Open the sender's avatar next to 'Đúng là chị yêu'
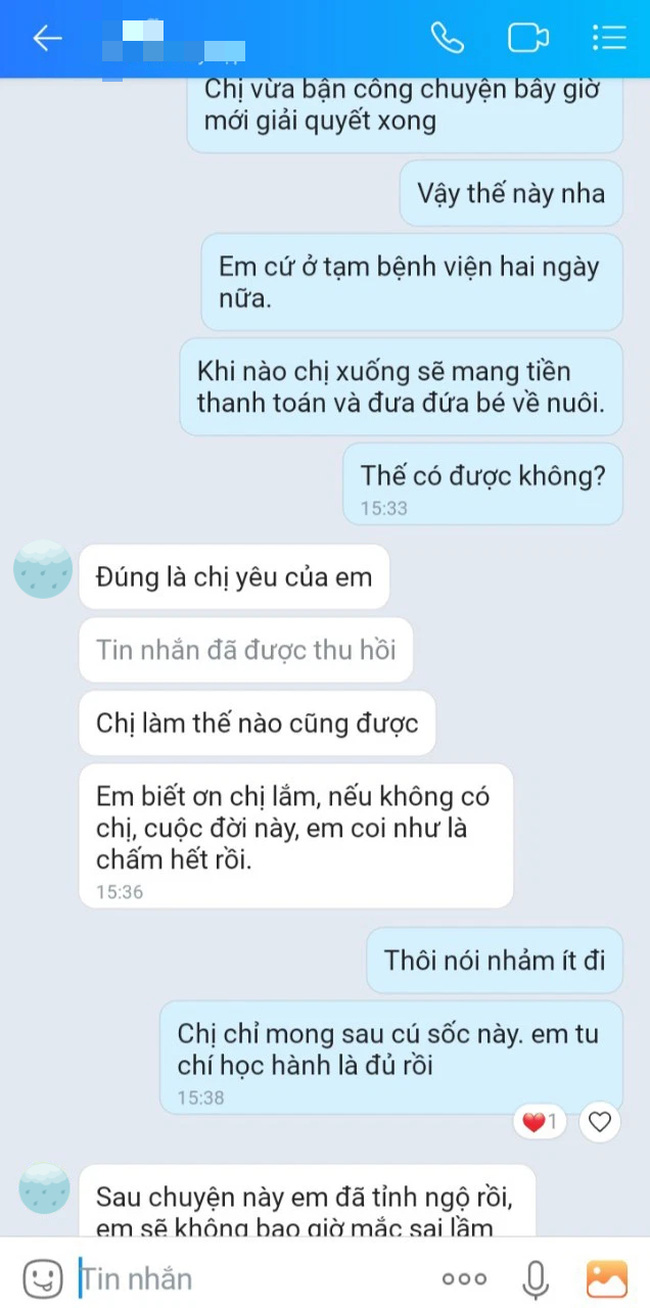 click(x=42, y=569)
